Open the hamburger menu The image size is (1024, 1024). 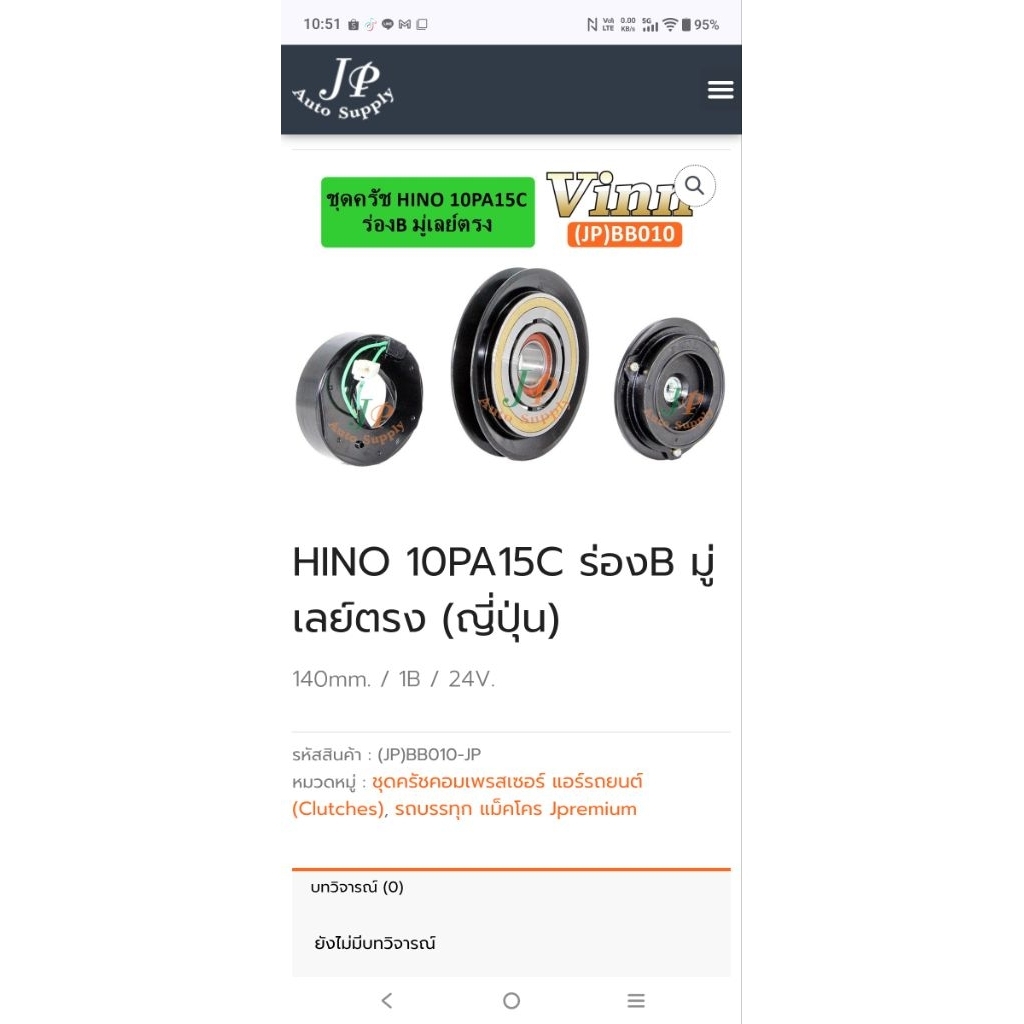click(x=720, y=90)
